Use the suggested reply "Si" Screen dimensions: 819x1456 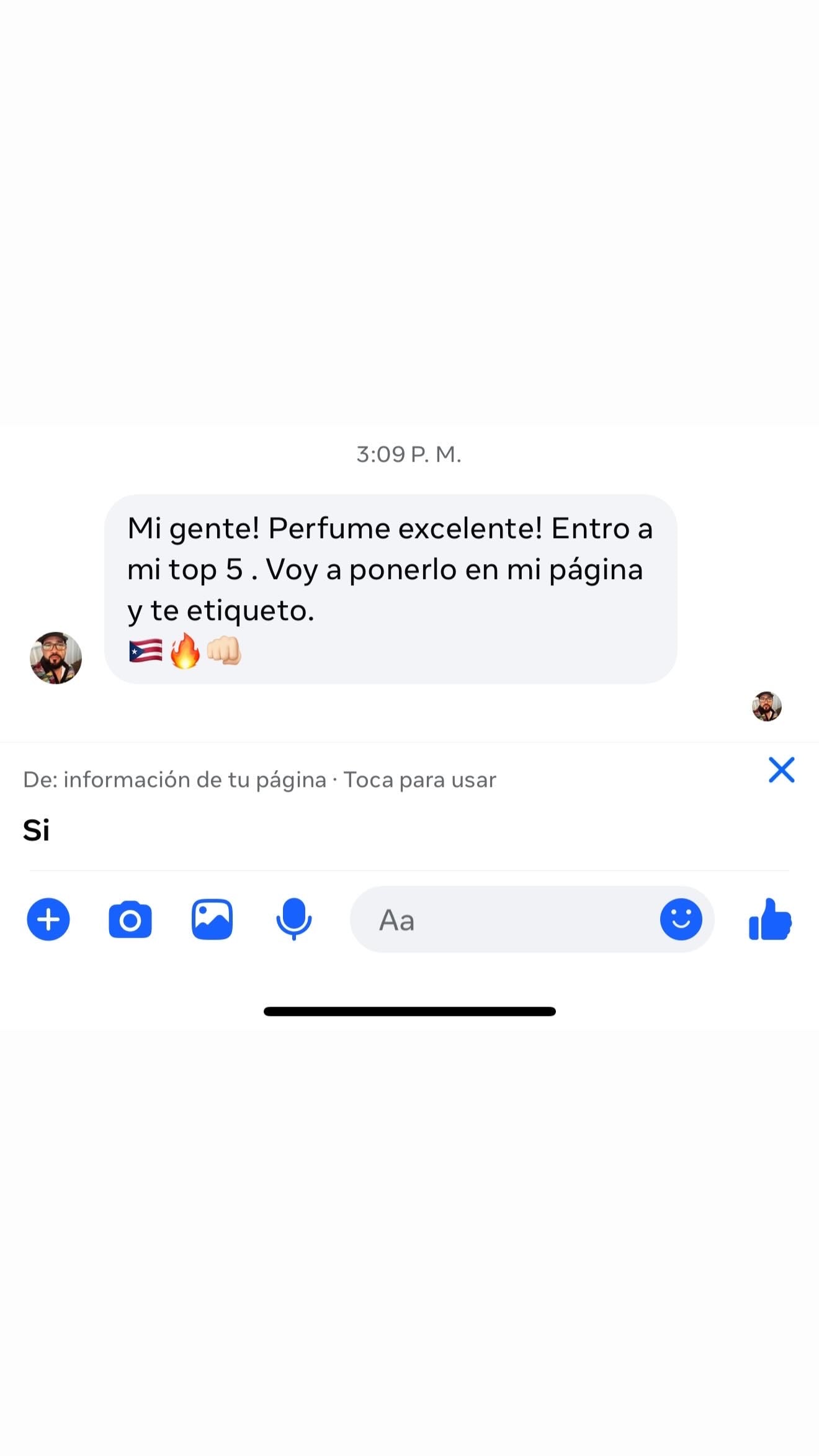(x=36, y=830)
